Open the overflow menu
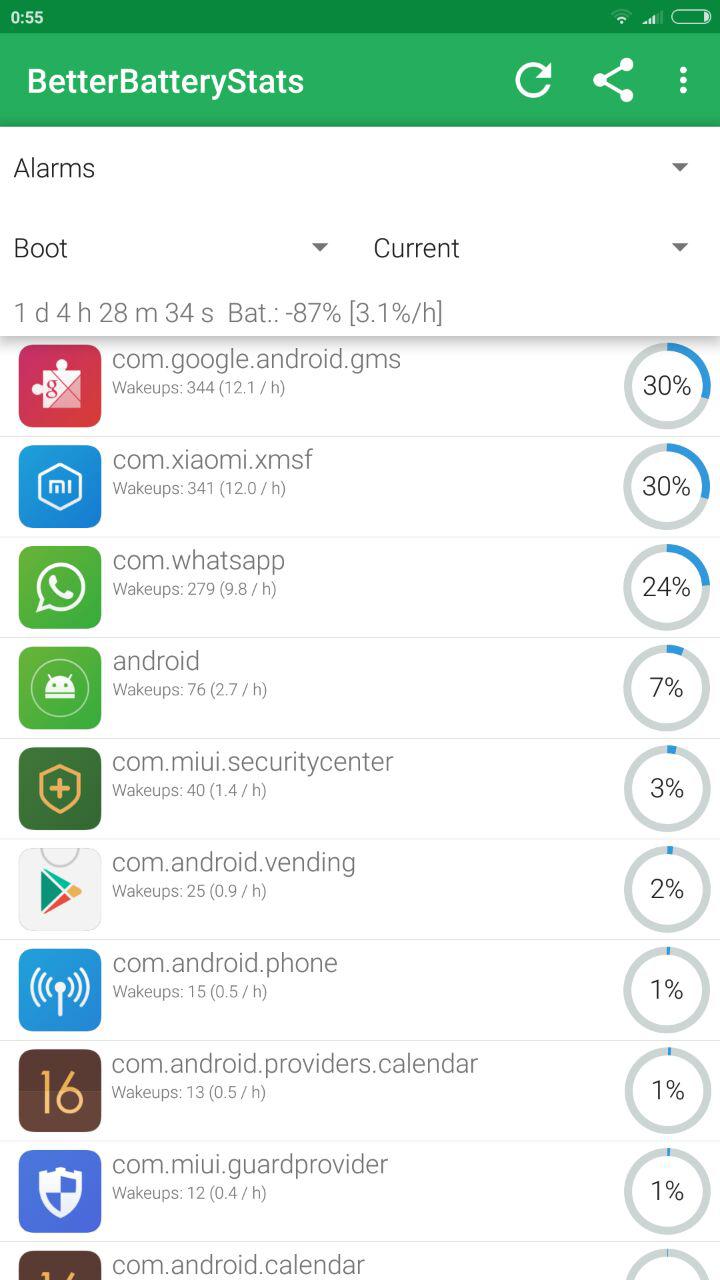The height and width of the screenshot is (1280, 720). click(x=683, y=81)
